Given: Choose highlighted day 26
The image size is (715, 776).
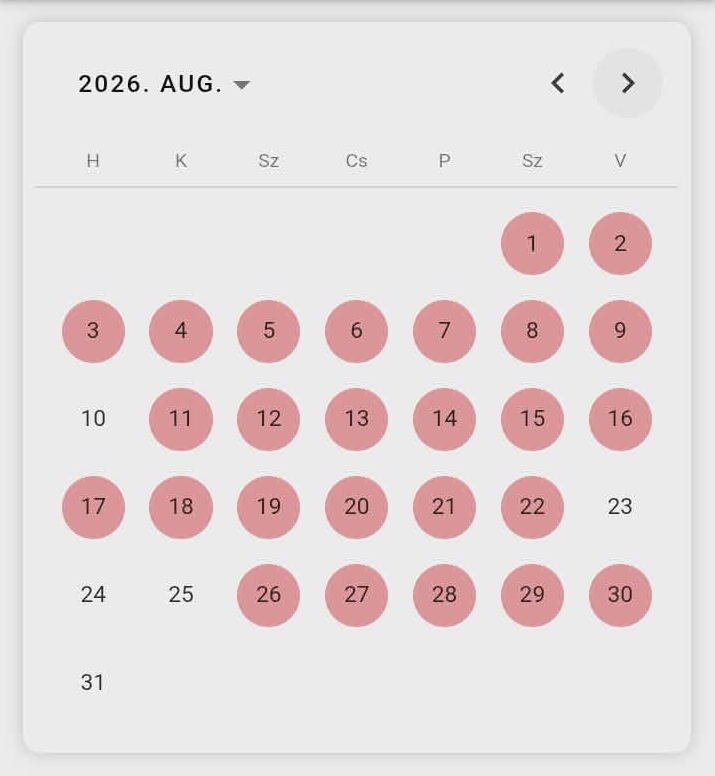Looking at the screenshot, I should pyautogui.click(x=269, y=595).
